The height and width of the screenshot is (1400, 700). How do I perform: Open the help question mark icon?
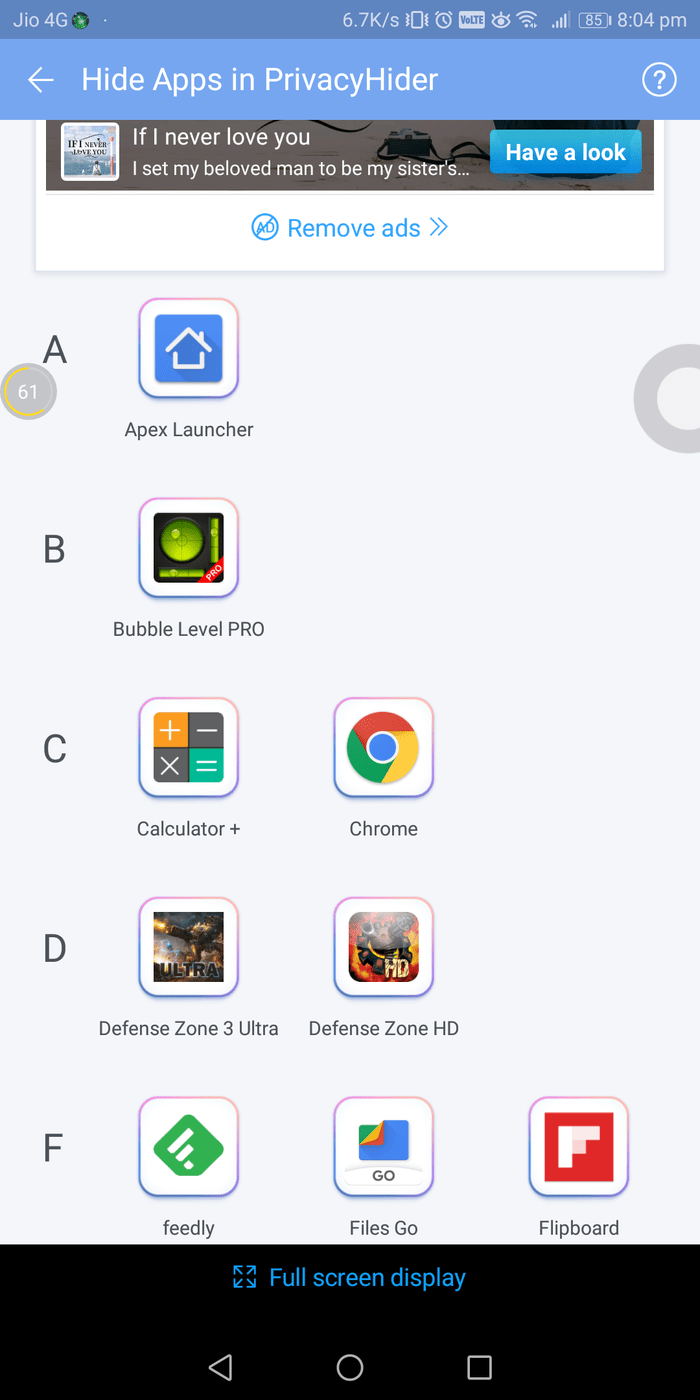[x=659, y=80]
